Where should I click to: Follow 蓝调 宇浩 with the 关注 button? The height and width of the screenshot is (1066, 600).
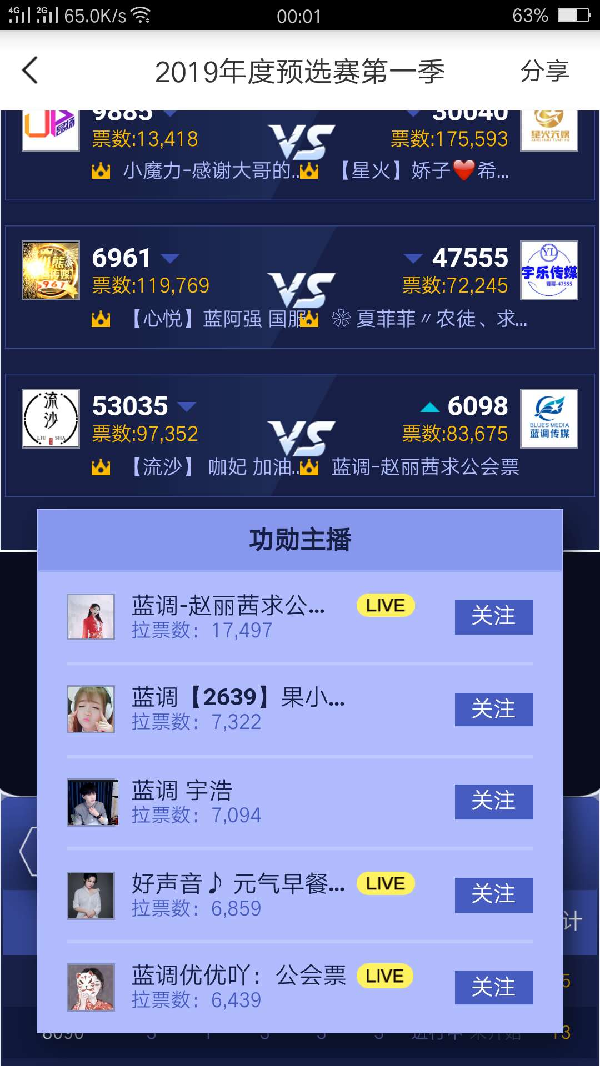tap(493, 801)
